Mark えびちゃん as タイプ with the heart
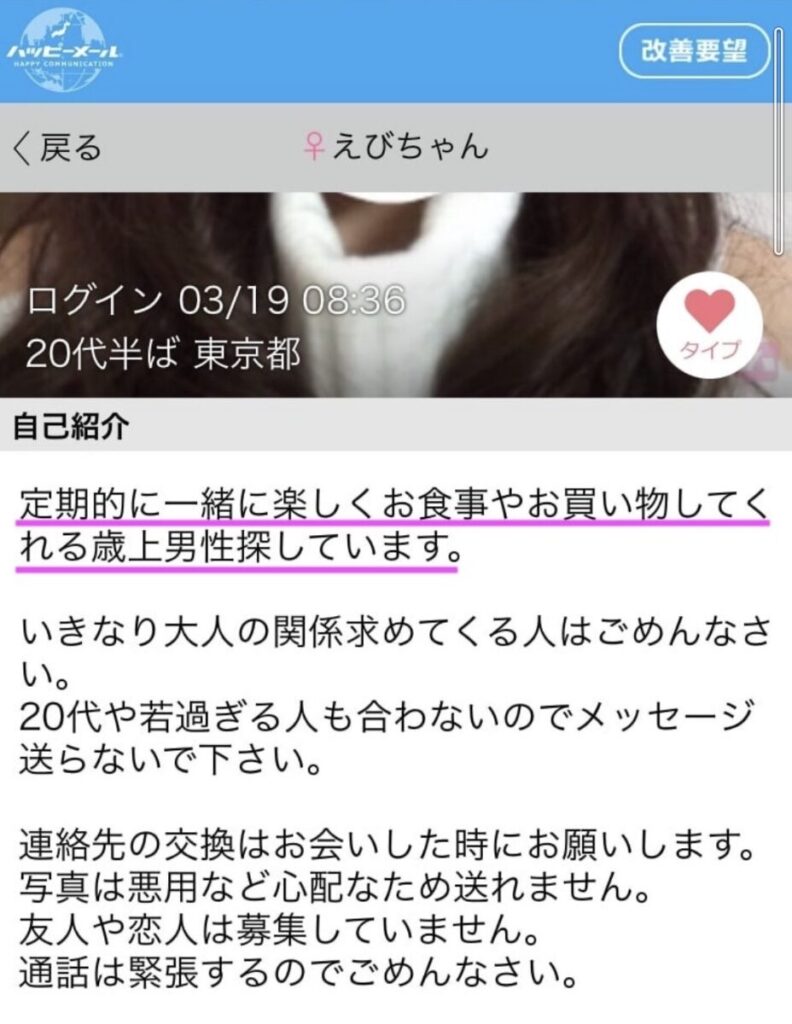 coord(709,322)
